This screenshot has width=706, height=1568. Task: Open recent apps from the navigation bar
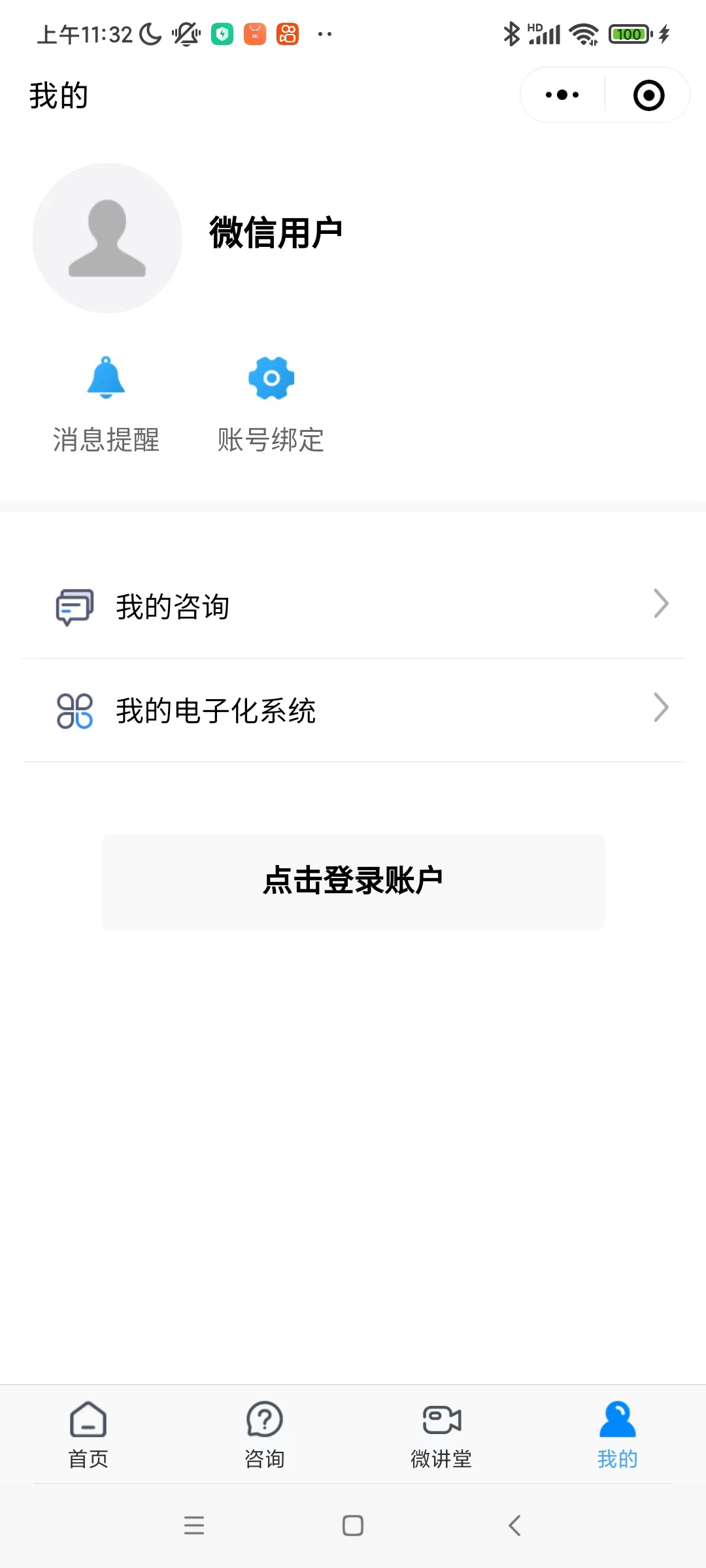tap(194, 1526)
